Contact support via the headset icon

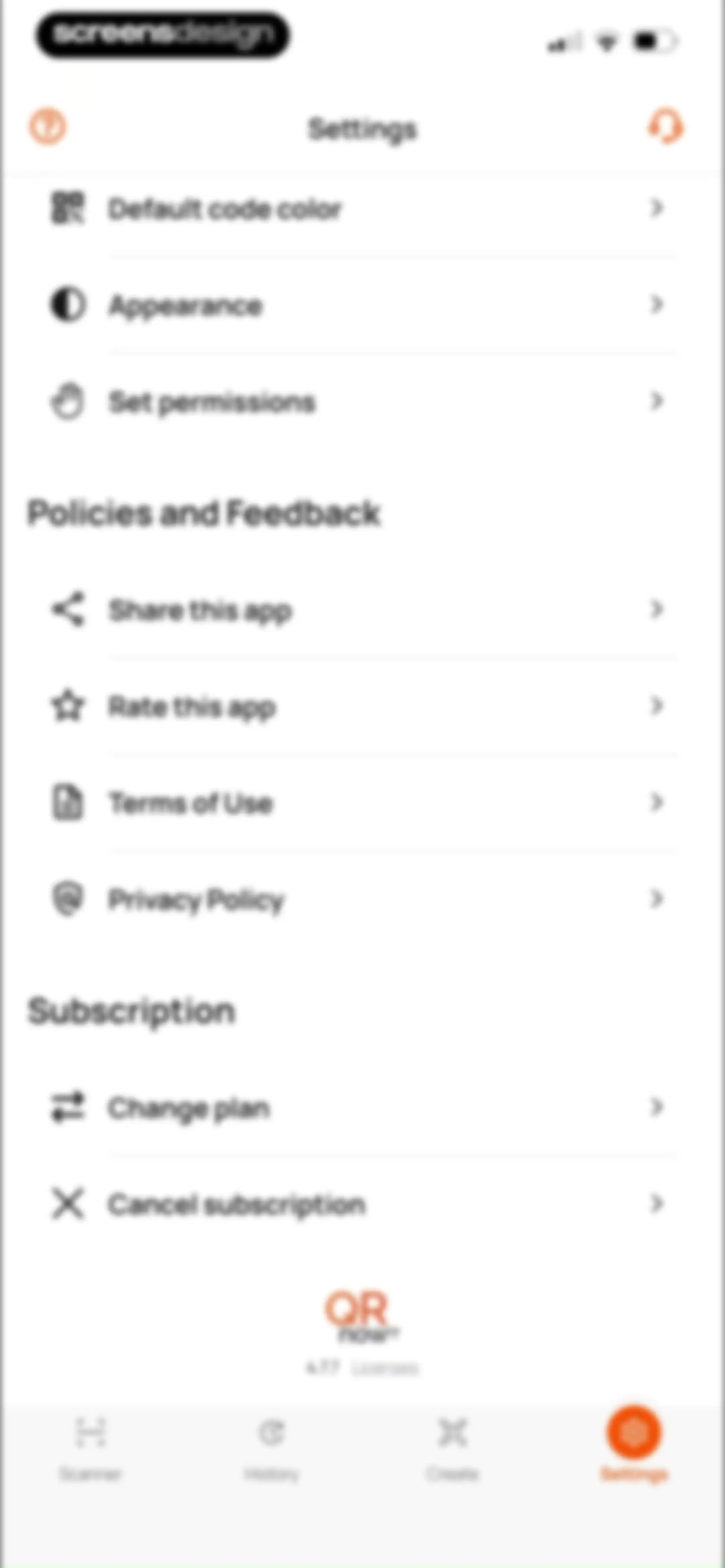click(x=665, y=127)
